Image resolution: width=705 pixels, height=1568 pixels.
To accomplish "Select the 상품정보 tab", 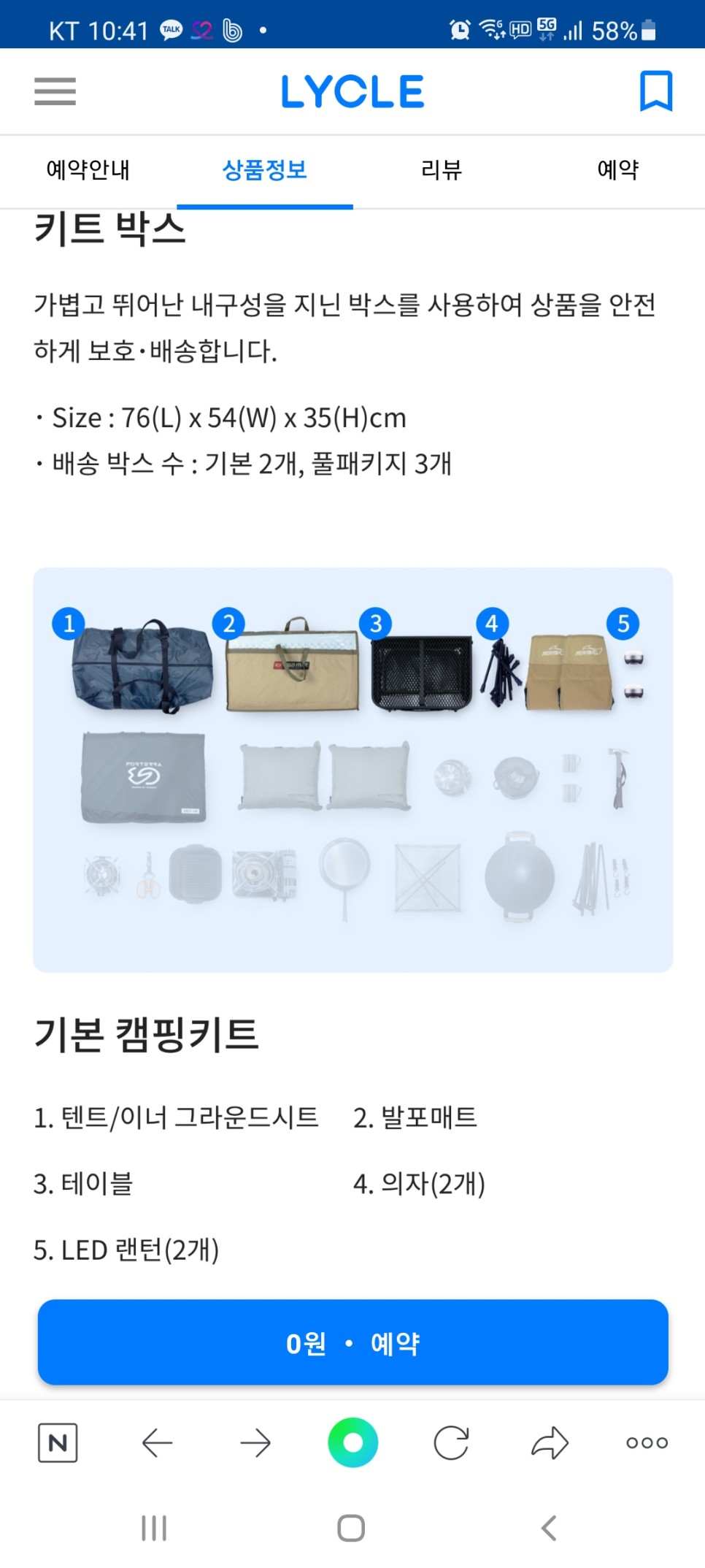I will (264, 170).
